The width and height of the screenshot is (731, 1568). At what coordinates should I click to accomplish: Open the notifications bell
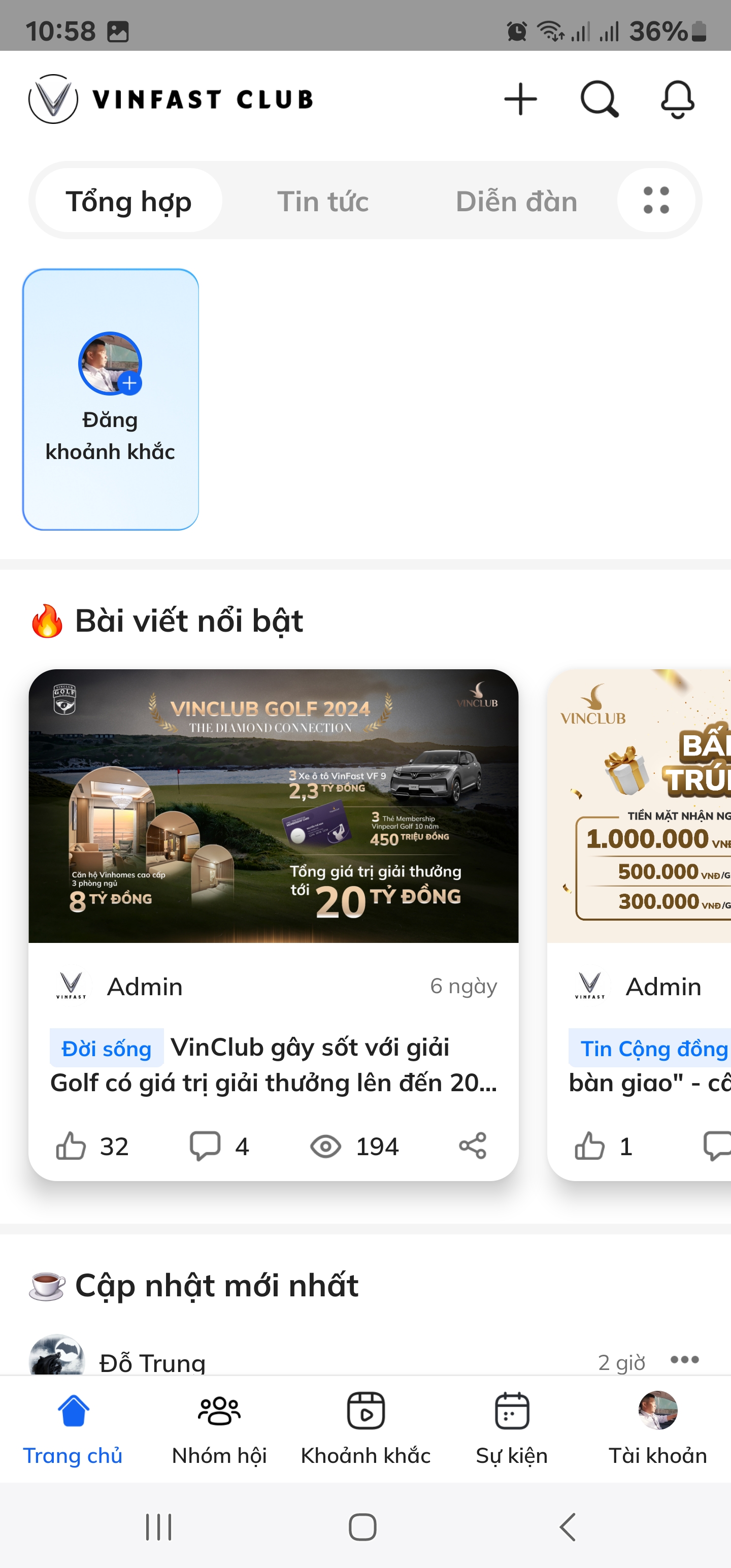pos(677,99)
